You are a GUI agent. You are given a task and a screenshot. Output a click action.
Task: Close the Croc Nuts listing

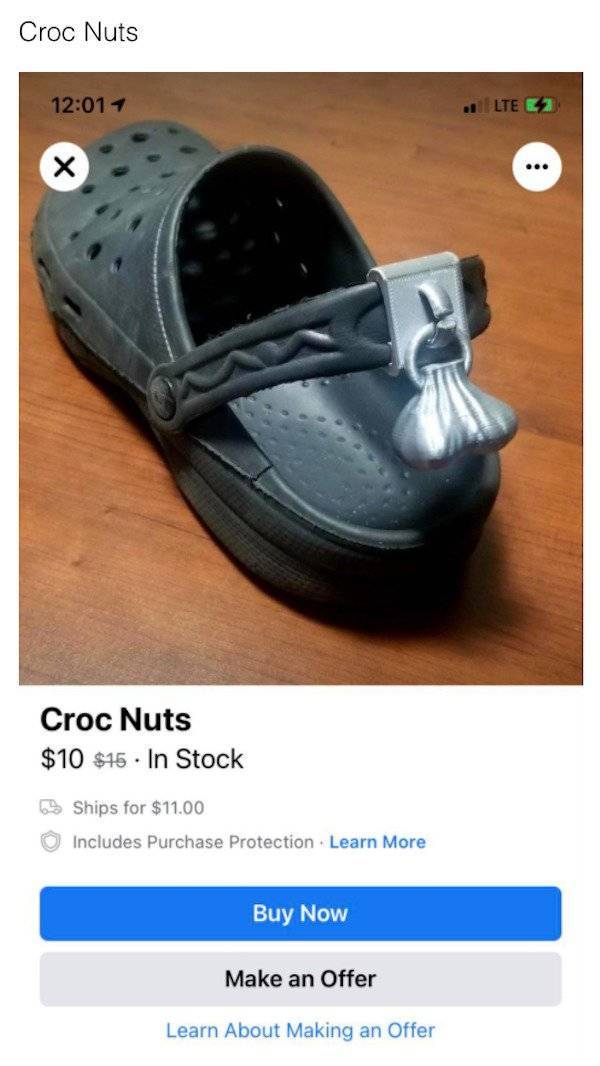click(62, 168)
